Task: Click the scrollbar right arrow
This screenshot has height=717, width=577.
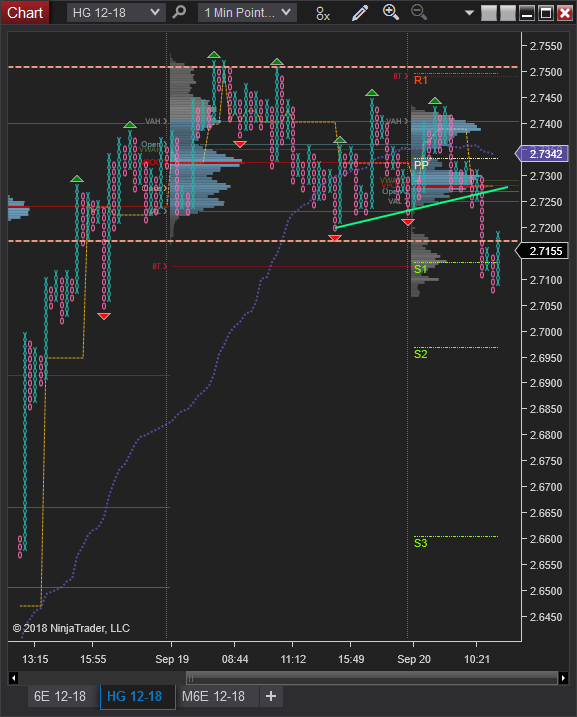Action: 563,678
